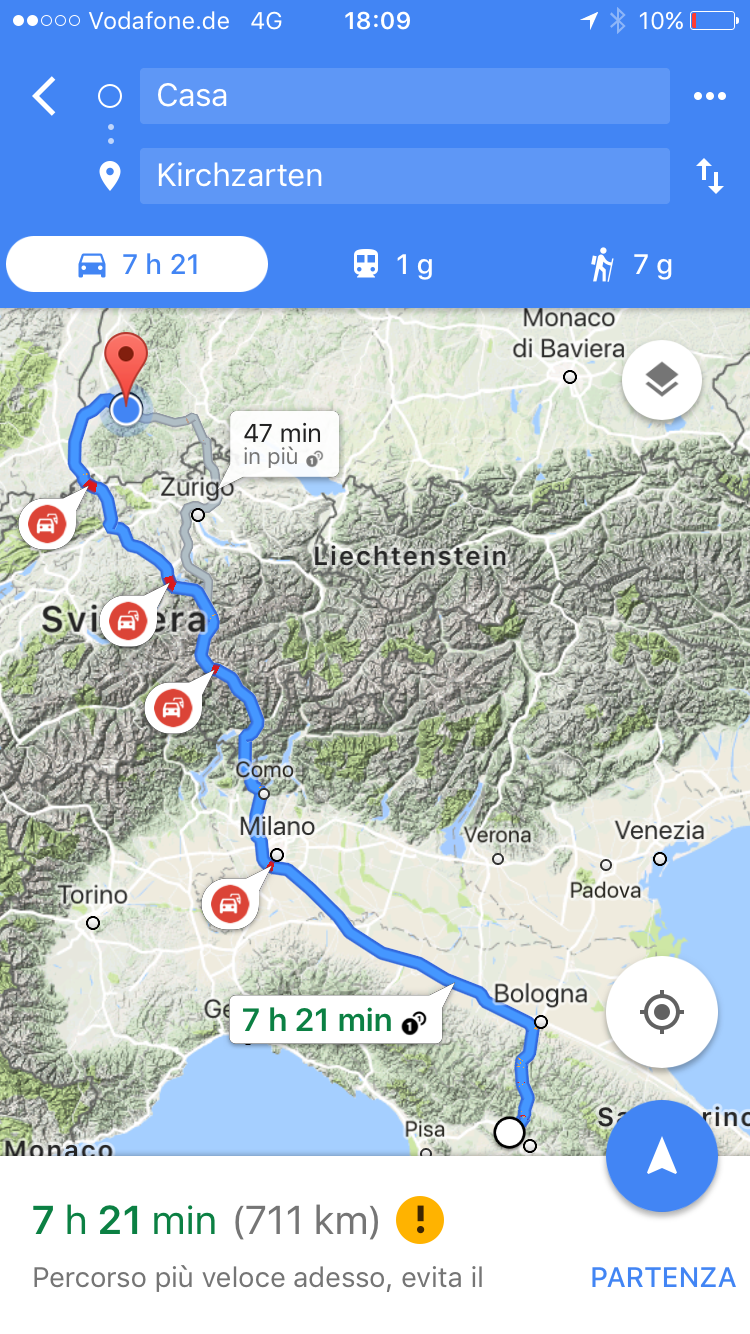Open the three-dot overflow menu
Viewport: 750px width, 1334px height.
coord(710,96)
